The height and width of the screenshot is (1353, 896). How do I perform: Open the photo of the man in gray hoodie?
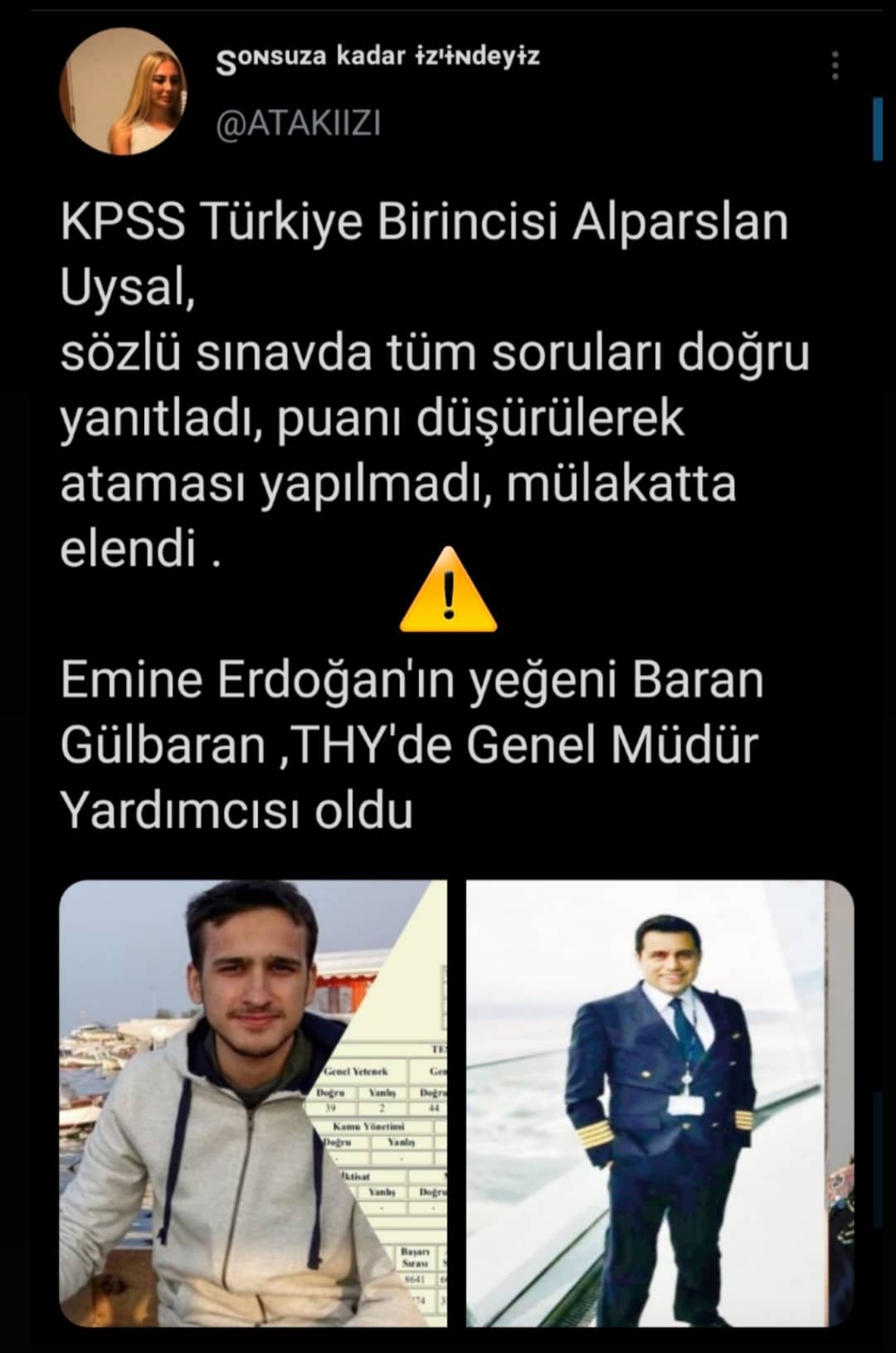[253, 1103]
